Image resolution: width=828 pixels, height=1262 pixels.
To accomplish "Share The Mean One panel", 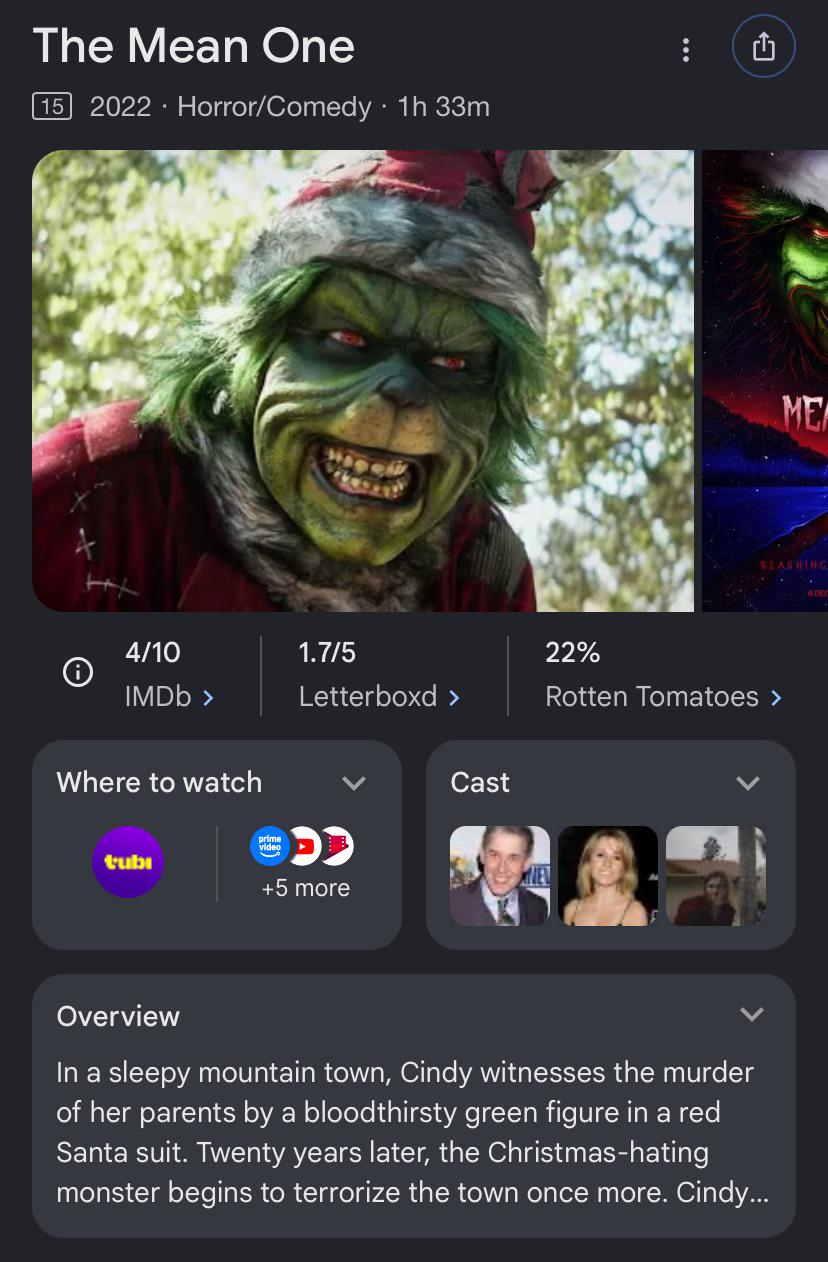I will 763,47.
